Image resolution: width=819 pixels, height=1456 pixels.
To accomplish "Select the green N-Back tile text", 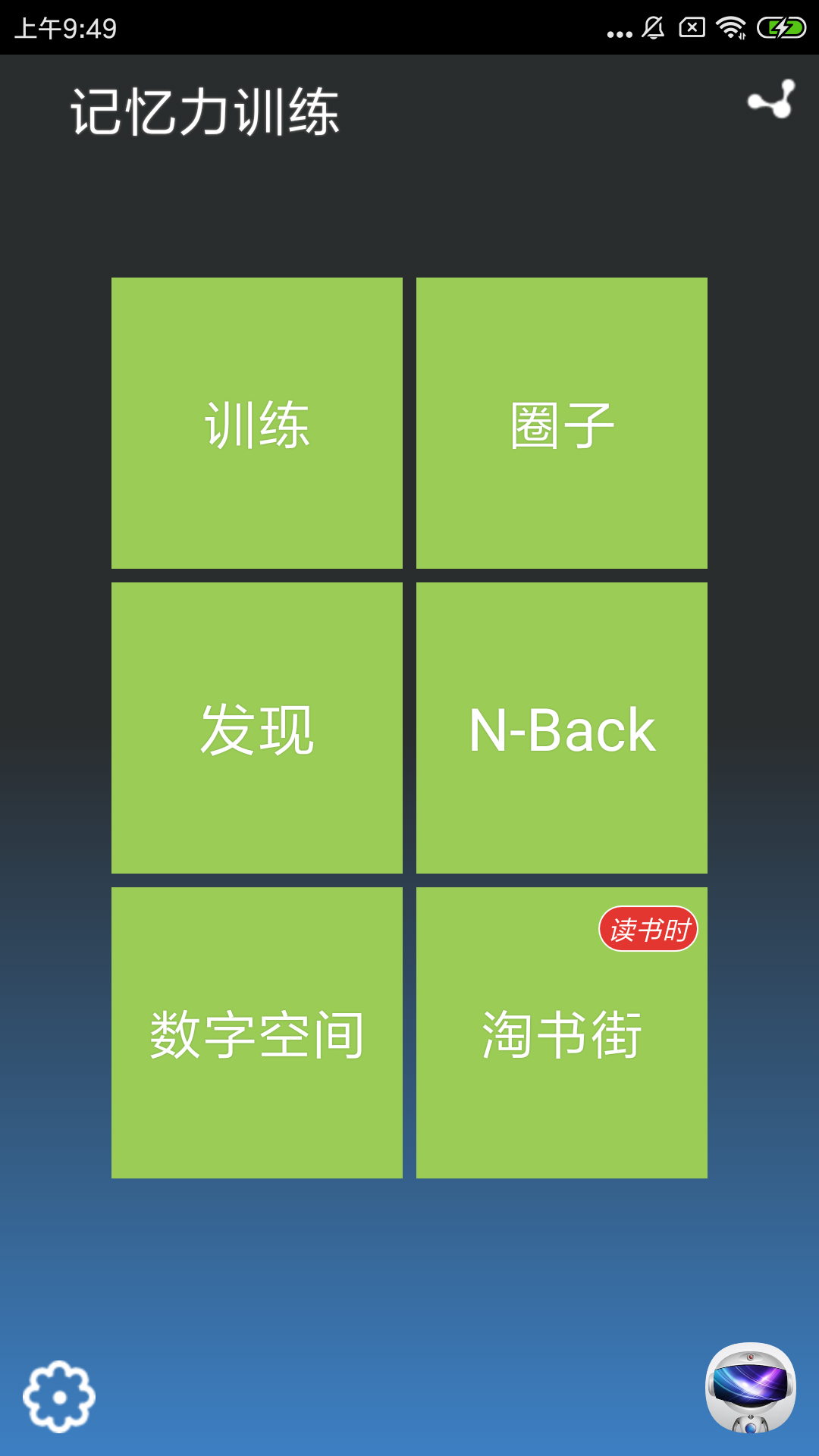I will point(561,728).
